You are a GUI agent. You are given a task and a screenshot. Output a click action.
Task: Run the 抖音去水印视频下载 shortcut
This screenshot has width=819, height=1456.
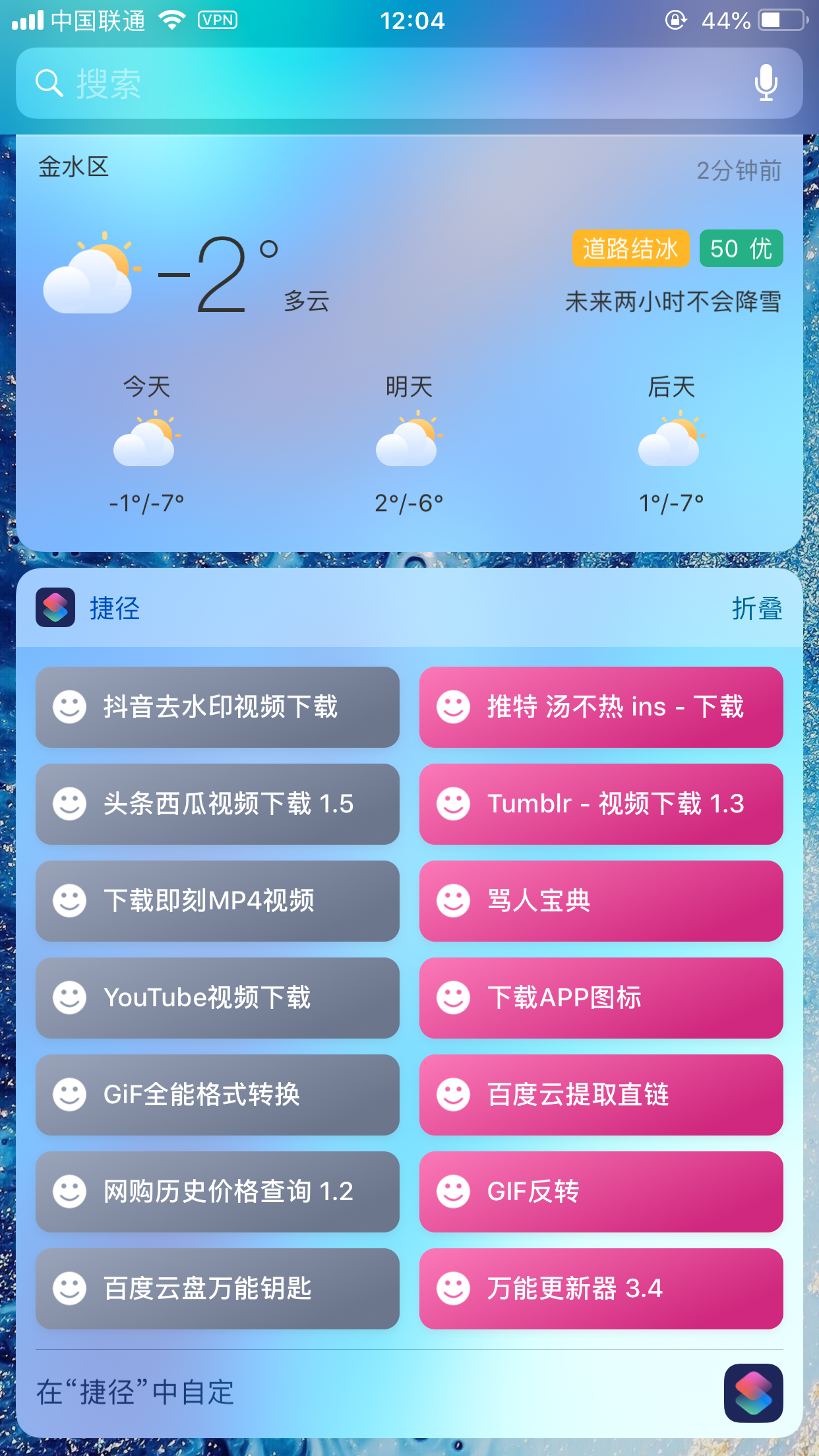point(218,707)
